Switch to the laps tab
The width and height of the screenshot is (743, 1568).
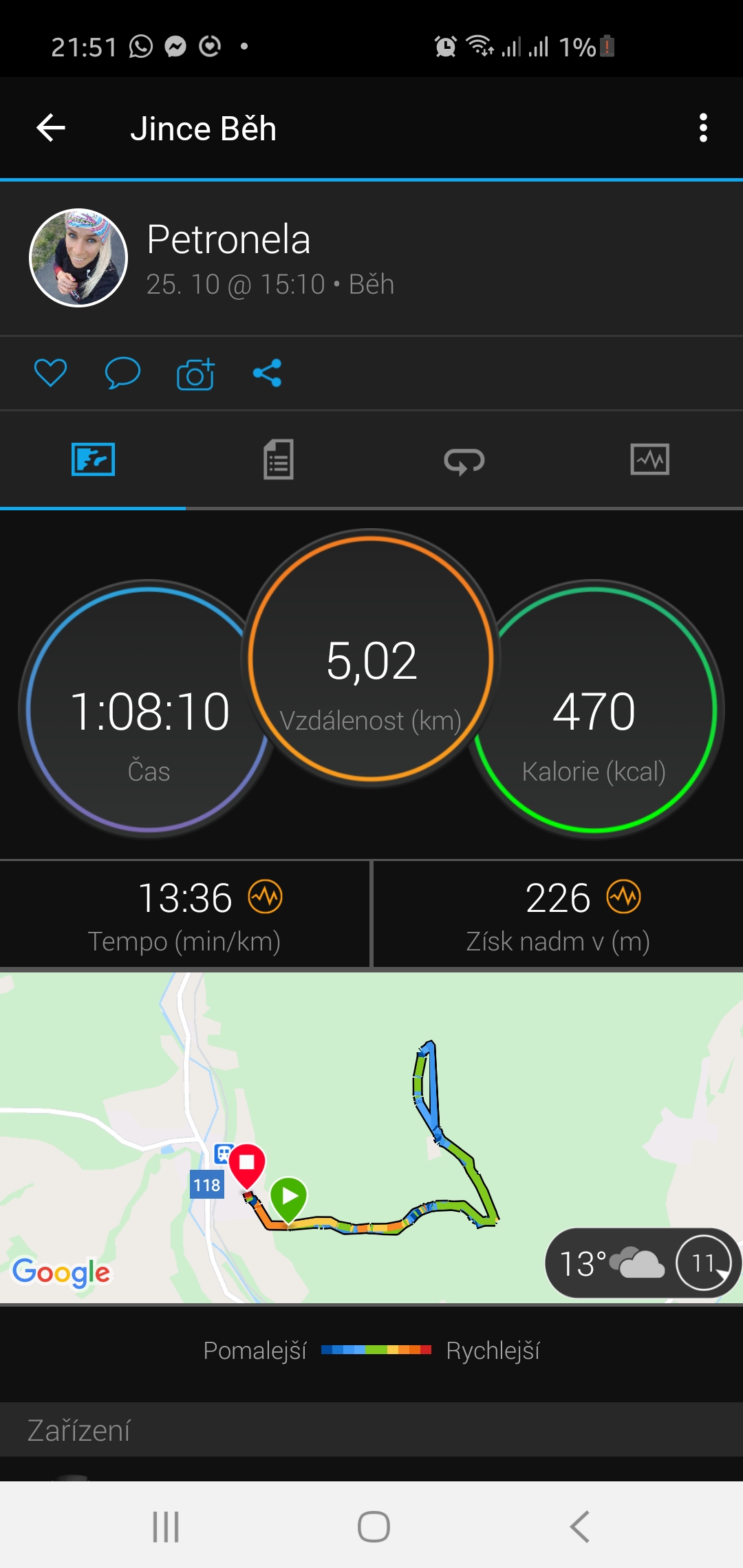click(464, 461)
